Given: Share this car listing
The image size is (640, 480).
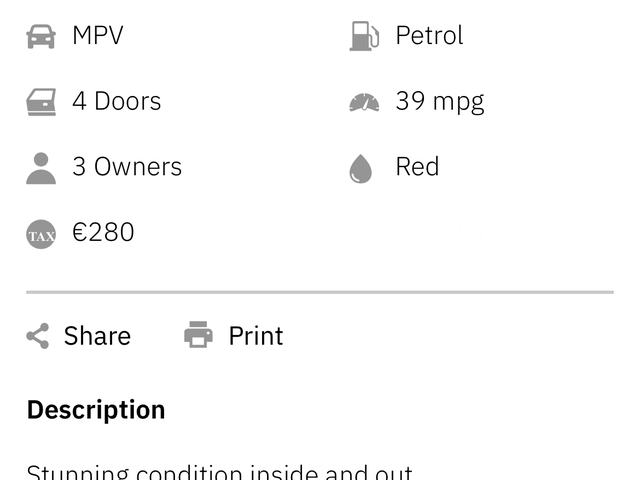Looking at the screenshot, I should [x=79, y=336].
